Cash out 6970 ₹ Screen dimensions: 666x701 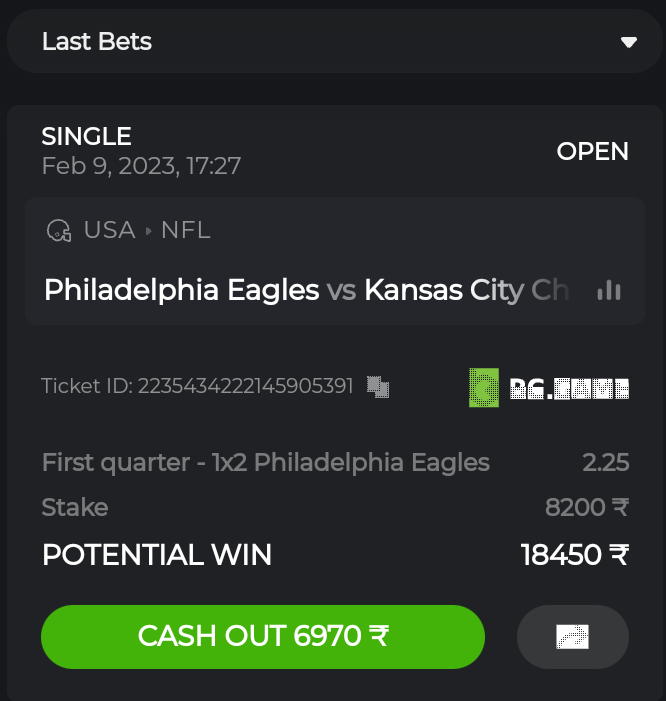pyautogui.click(x=263, y=636)
